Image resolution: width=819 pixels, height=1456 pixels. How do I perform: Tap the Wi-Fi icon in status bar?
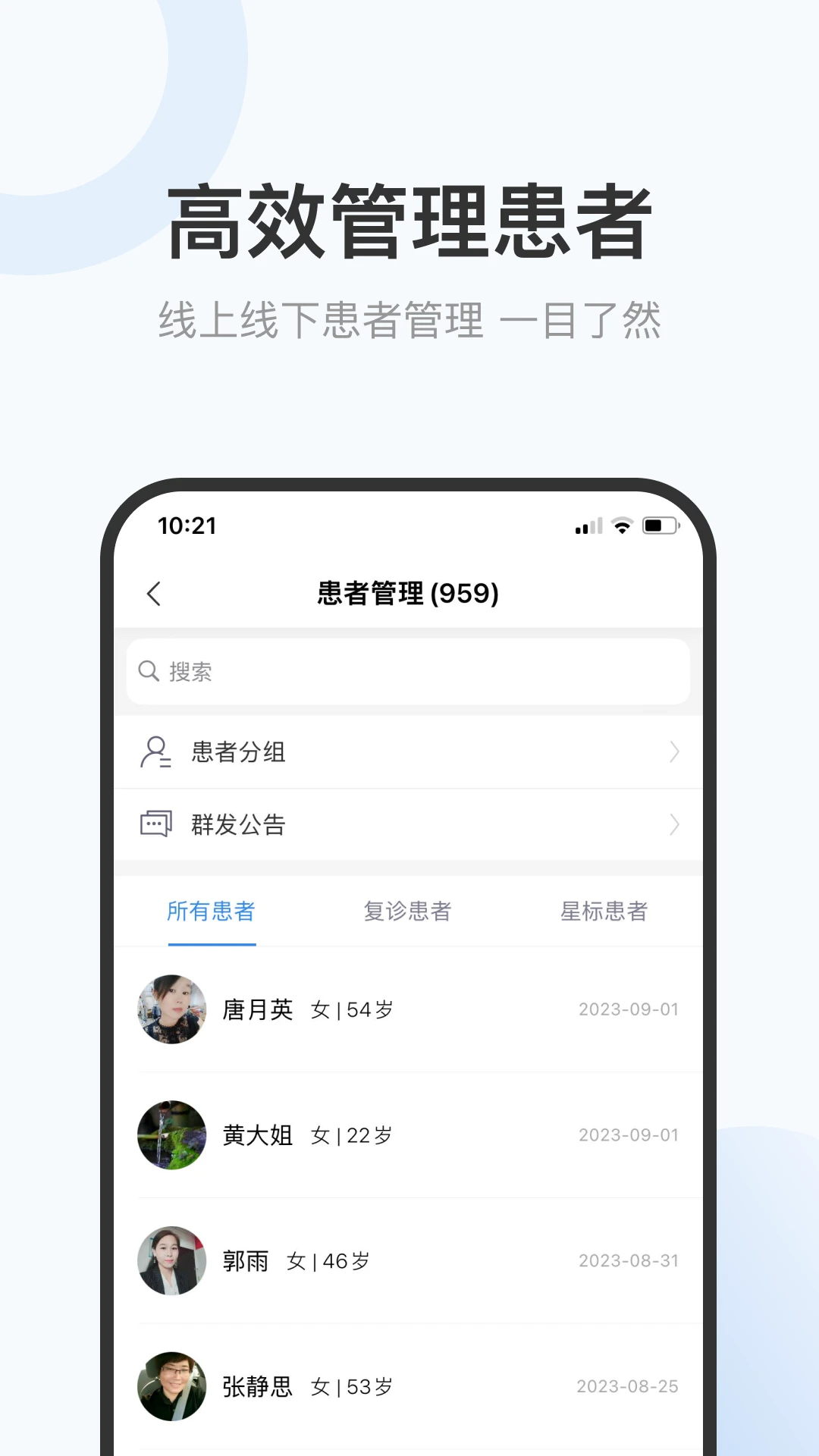(x=622, y=525)
